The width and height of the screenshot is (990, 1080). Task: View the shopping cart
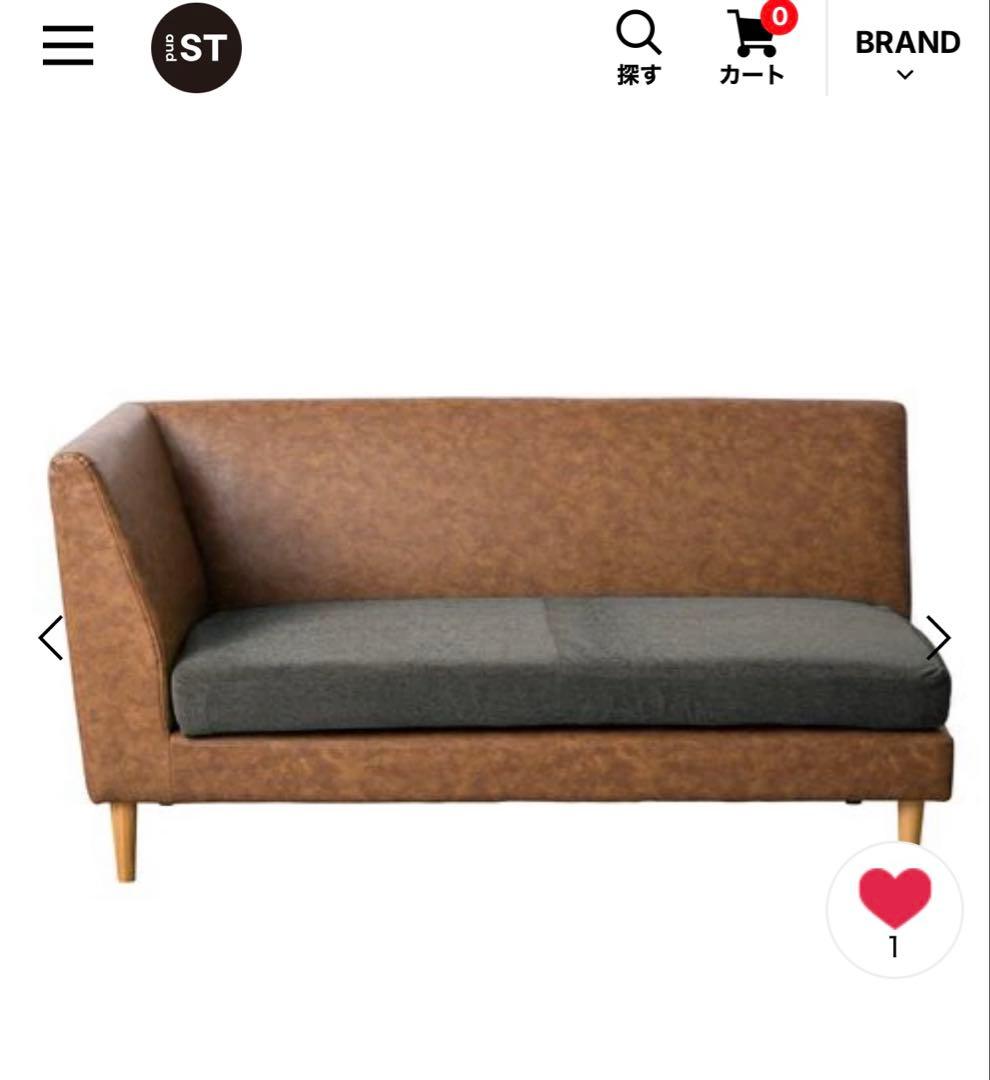(x=753, y=48)
